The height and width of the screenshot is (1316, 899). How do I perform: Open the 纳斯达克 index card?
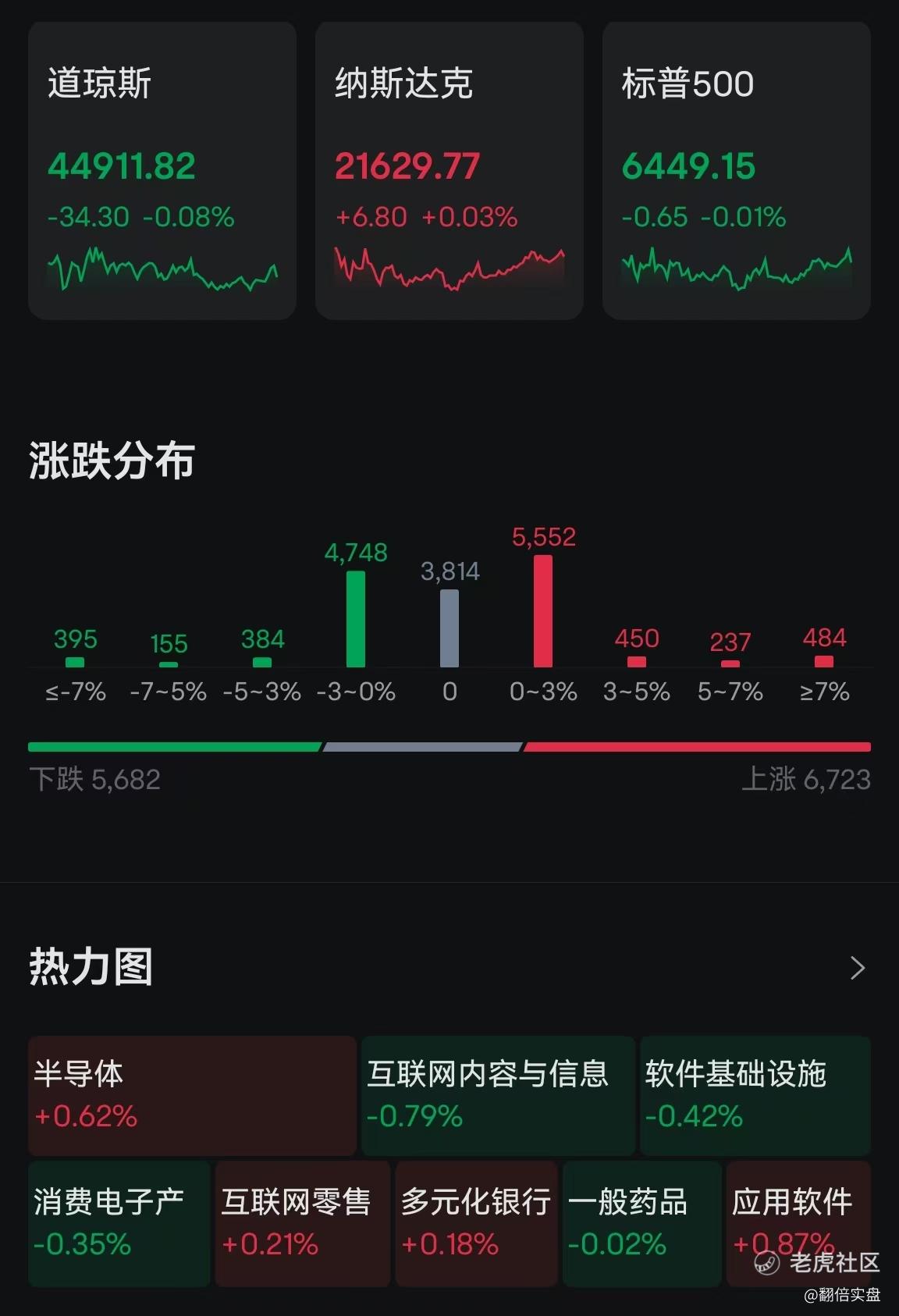click(449, 171)
